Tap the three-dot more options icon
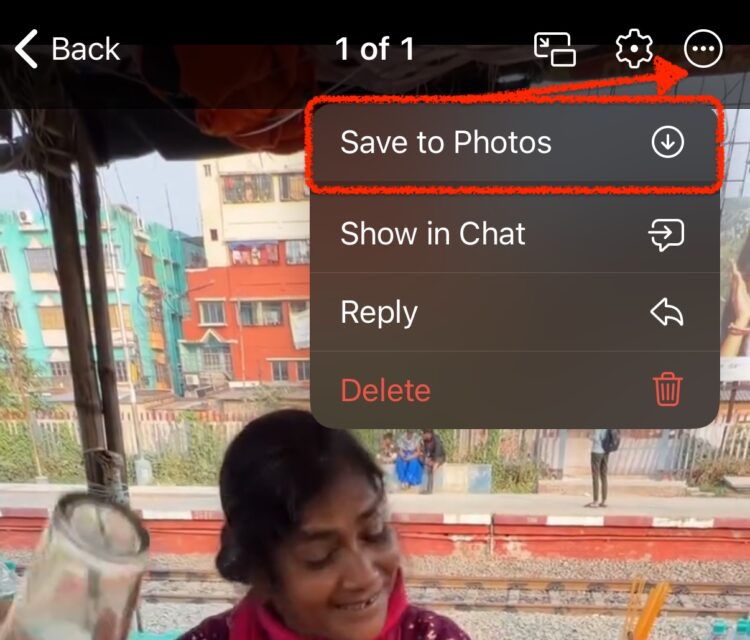750x640 pixels. 703,49
